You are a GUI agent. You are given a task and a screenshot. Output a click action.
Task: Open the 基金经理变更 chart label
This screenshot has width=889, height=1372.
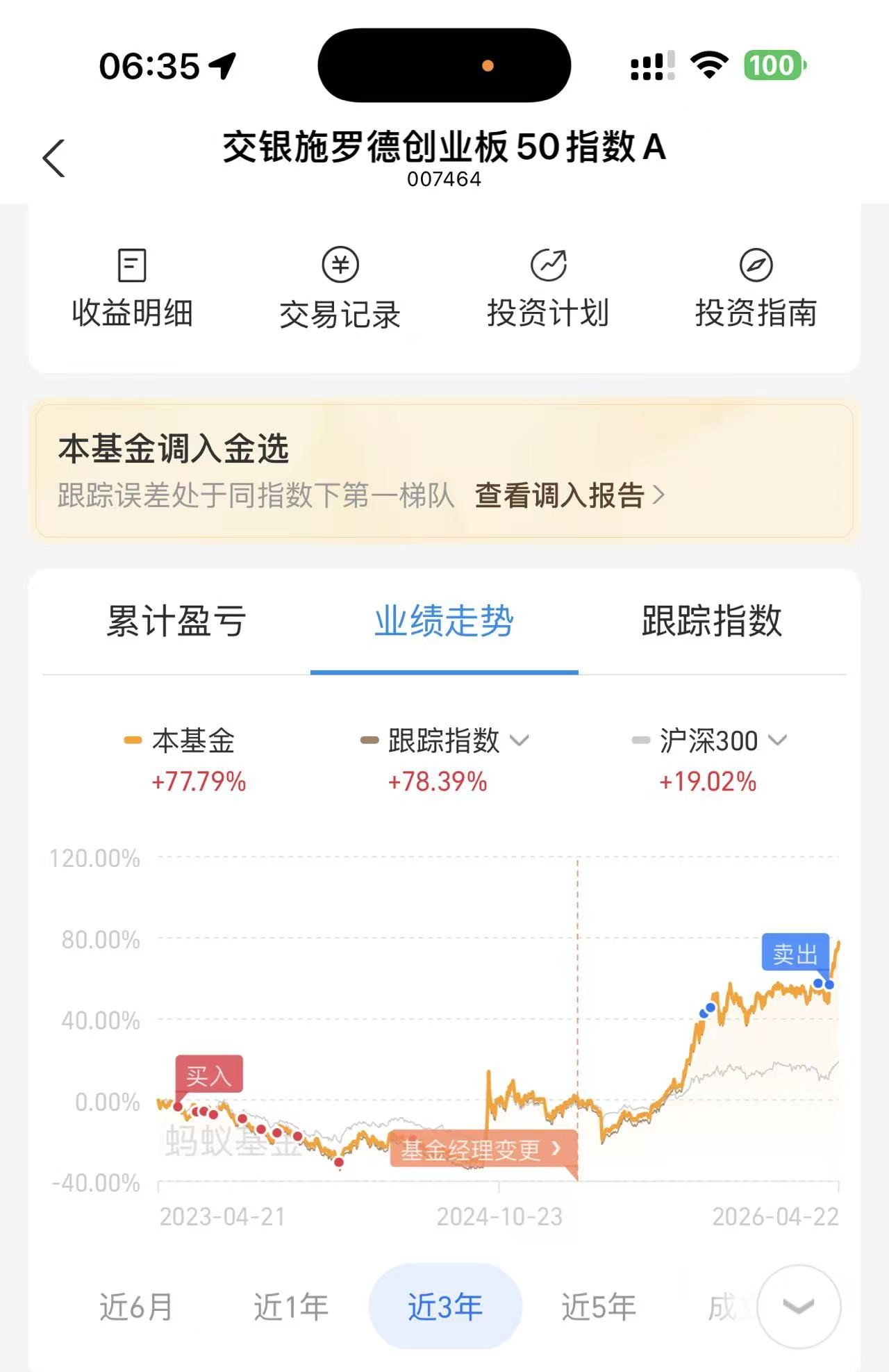pos(481,1150)
